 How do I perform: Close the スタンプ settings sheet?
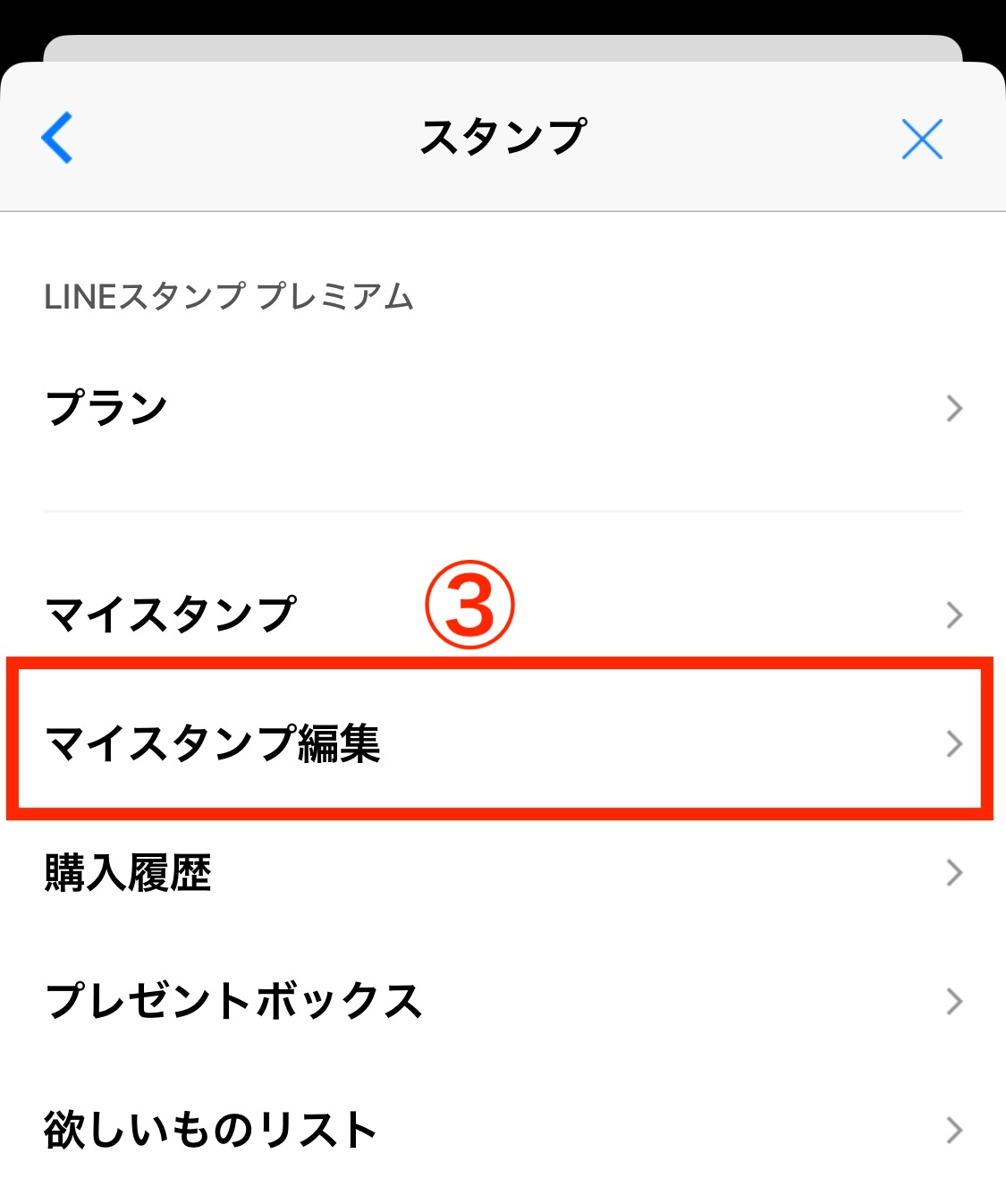click(922, 140)
